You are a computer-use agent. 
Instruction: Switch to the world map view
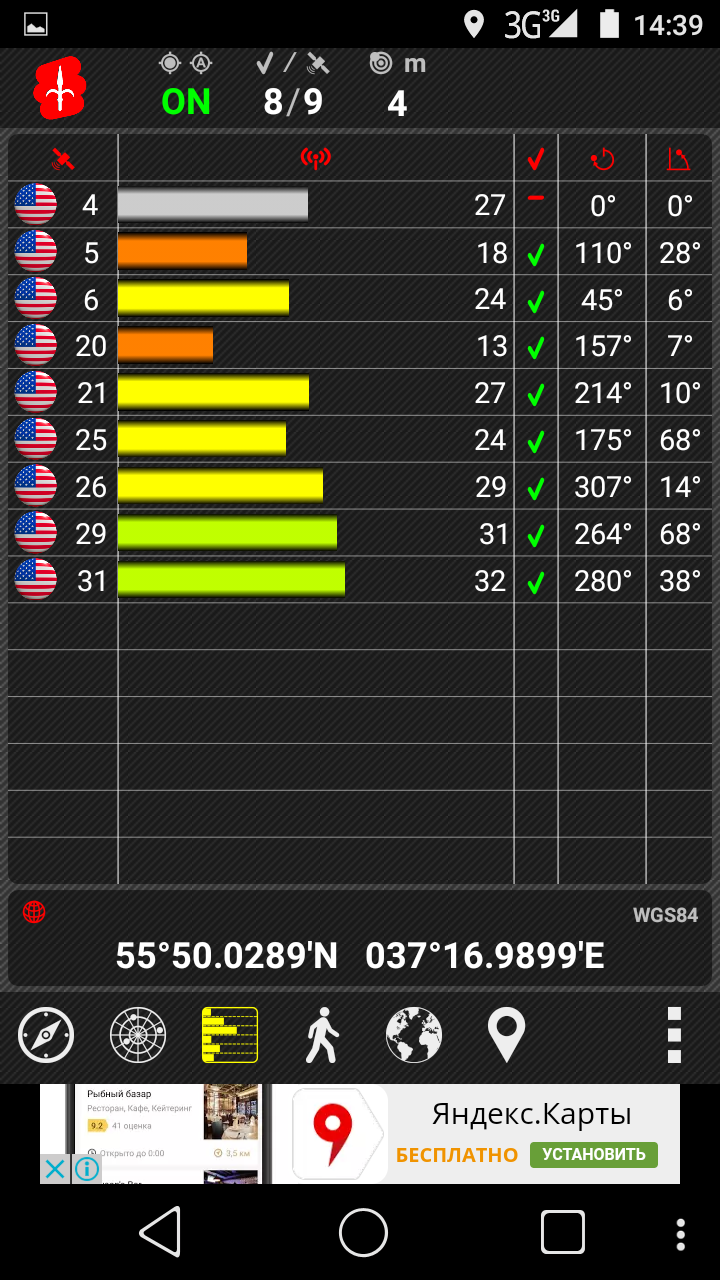point(414,1035)
